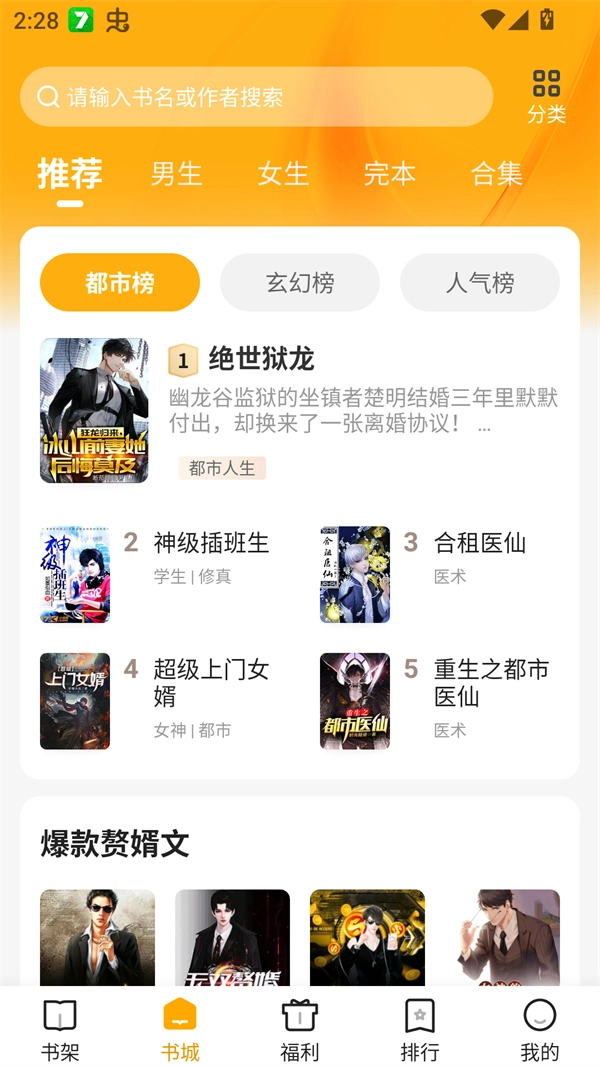The width and height of the screenshot is (600, 1066).
Task: Open the 分类 category grid
Action: [x=546, y=96]
